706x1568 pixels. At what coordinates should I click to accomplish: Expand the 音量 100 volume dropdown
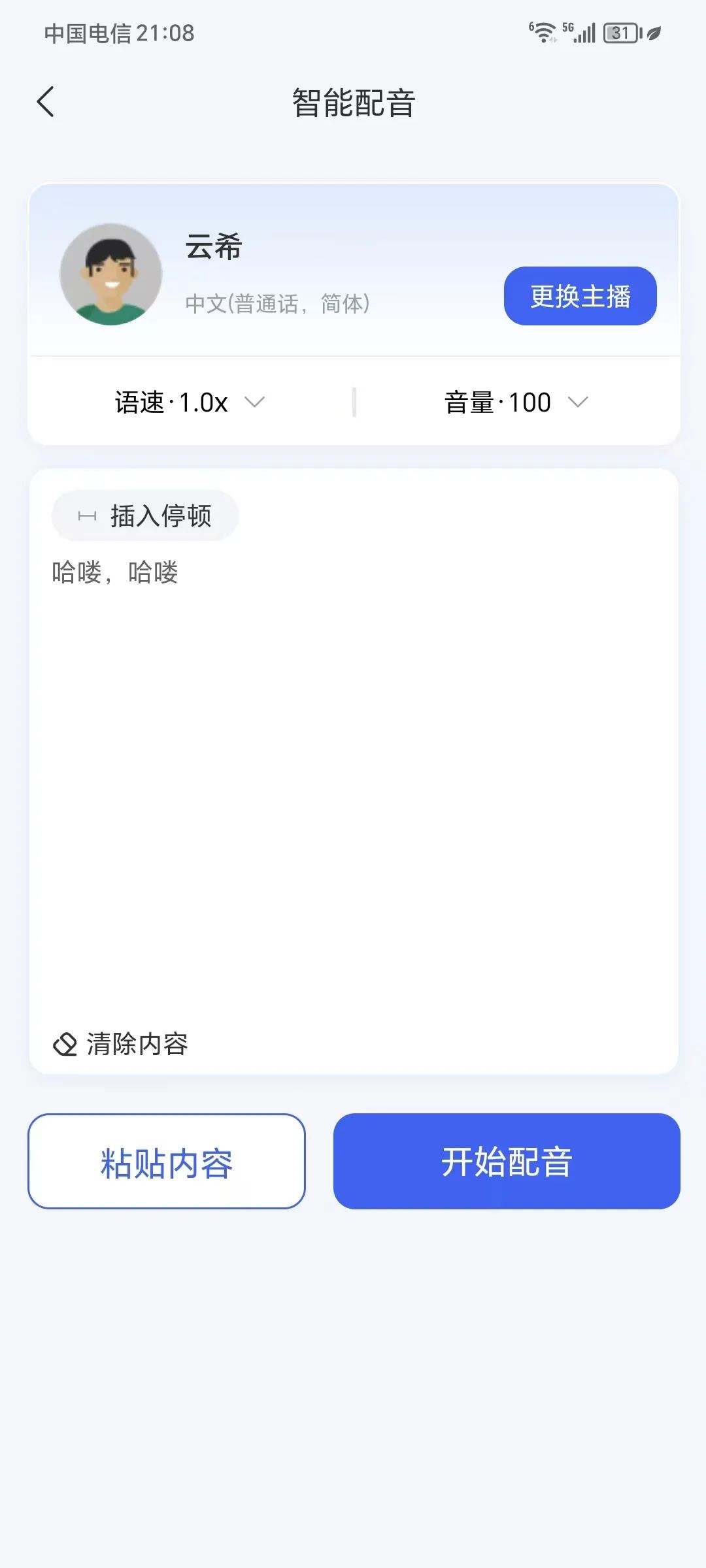[516, 402]
